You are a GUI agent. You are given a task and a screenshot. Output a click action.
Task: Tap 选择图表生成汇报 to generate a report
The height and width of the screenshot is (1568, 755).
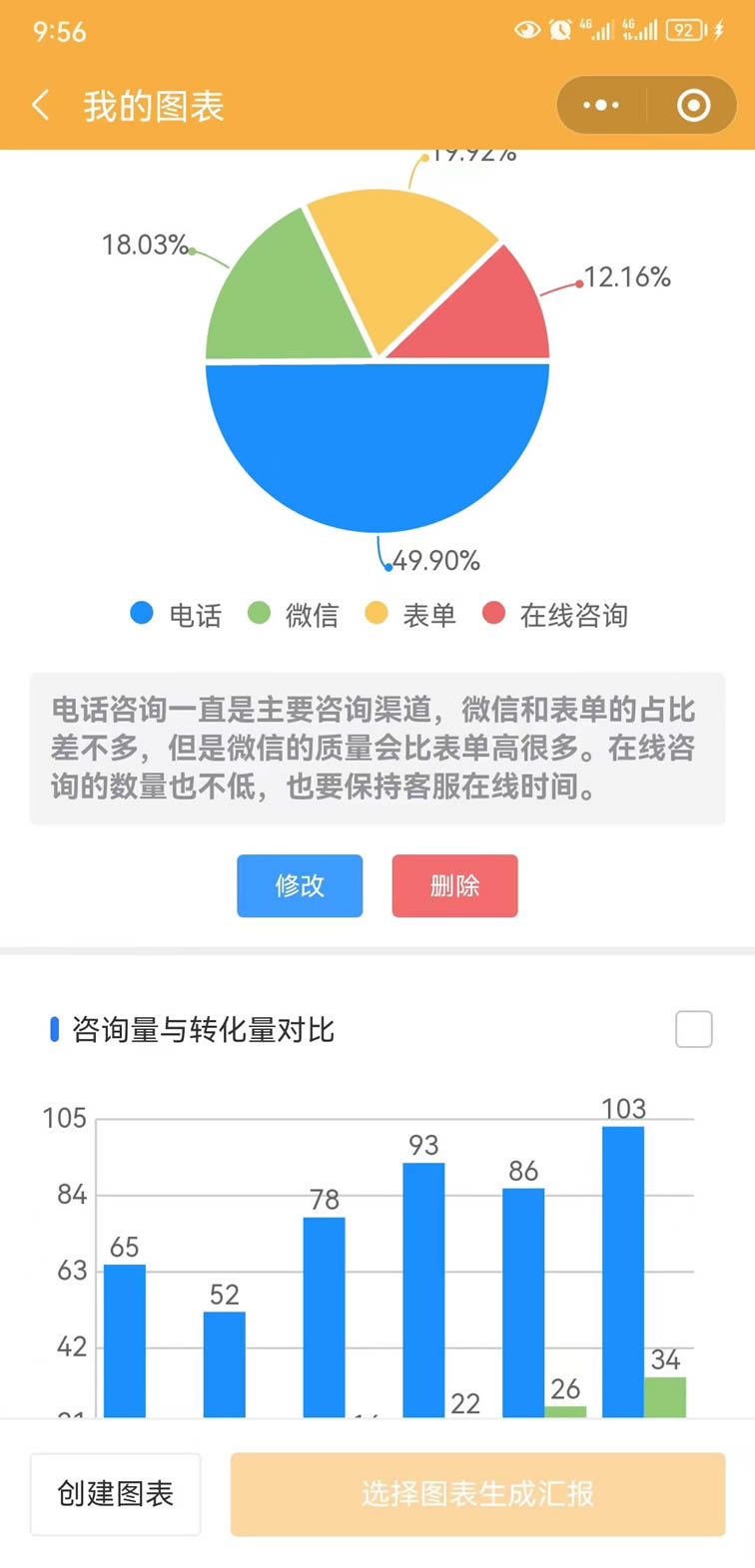pyautogui.click(x=477, y=1493)
